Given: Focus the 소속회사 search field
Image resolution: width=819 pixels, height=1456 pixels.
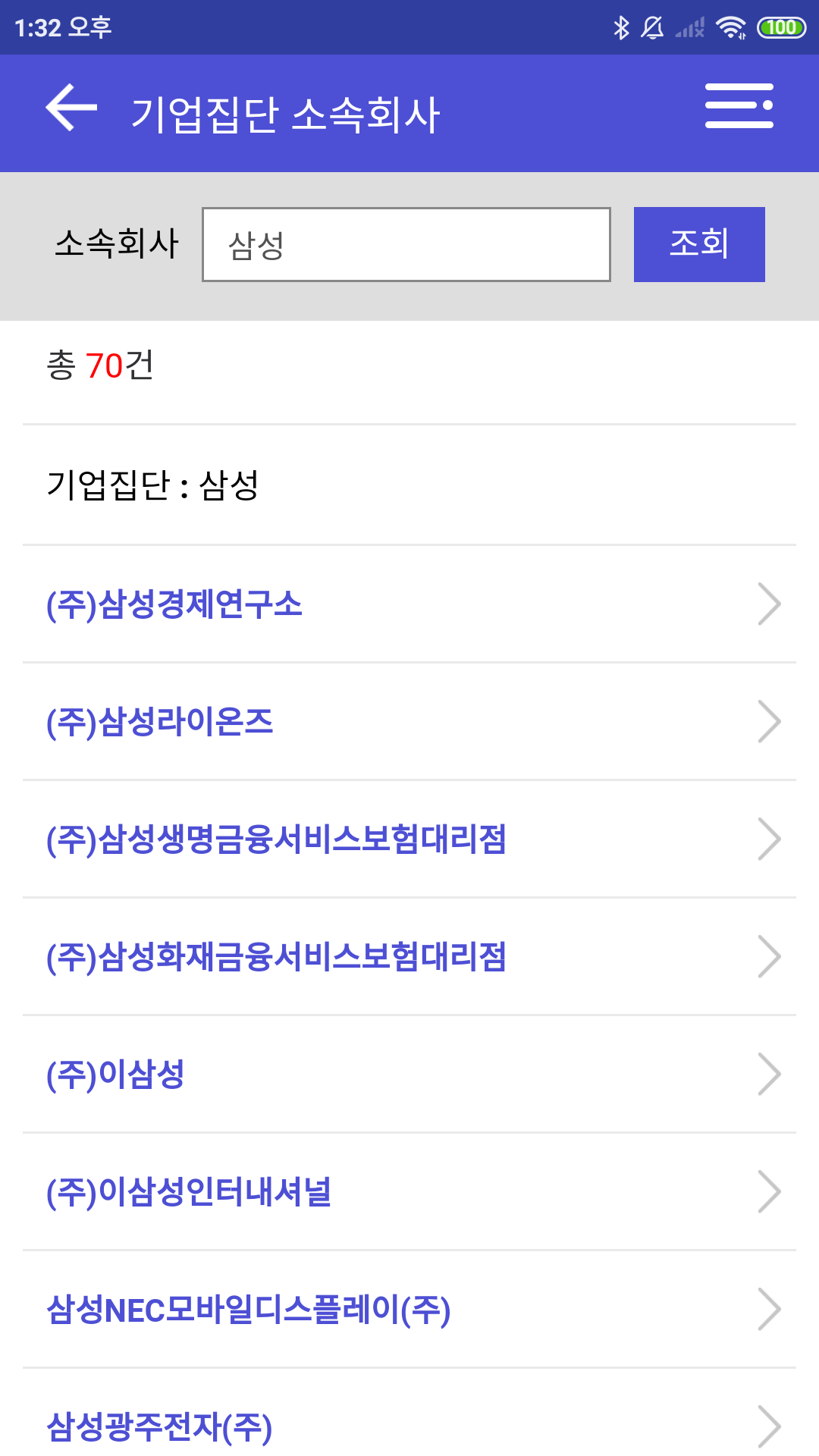Looking at the screenshot, I should [406, 244].
